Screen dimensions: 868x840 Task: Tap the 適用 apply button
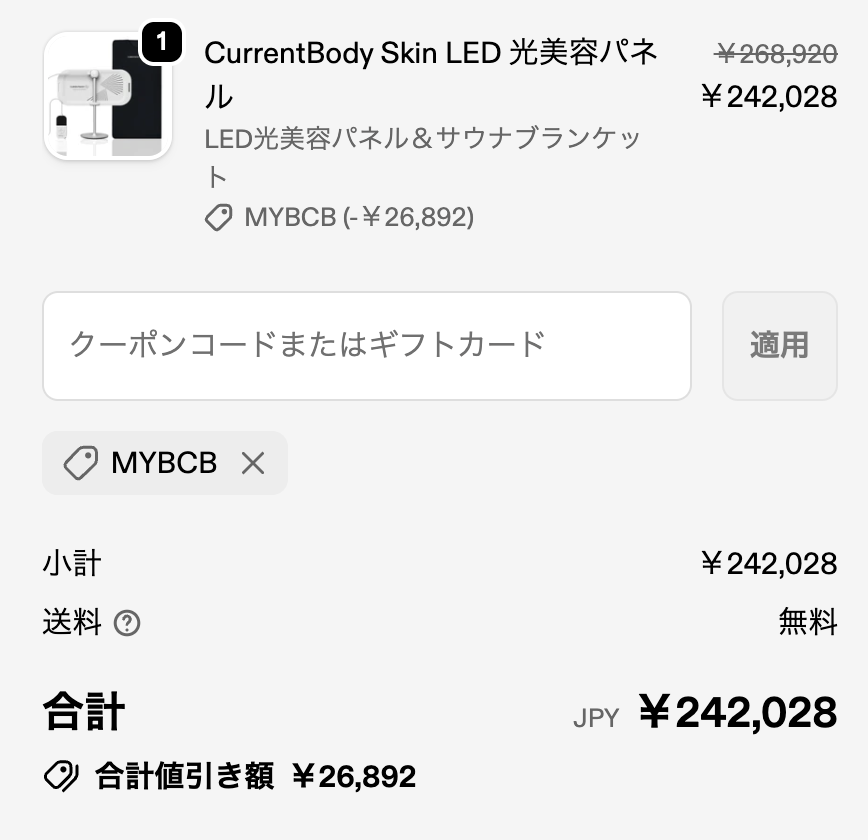pos(779,346)
